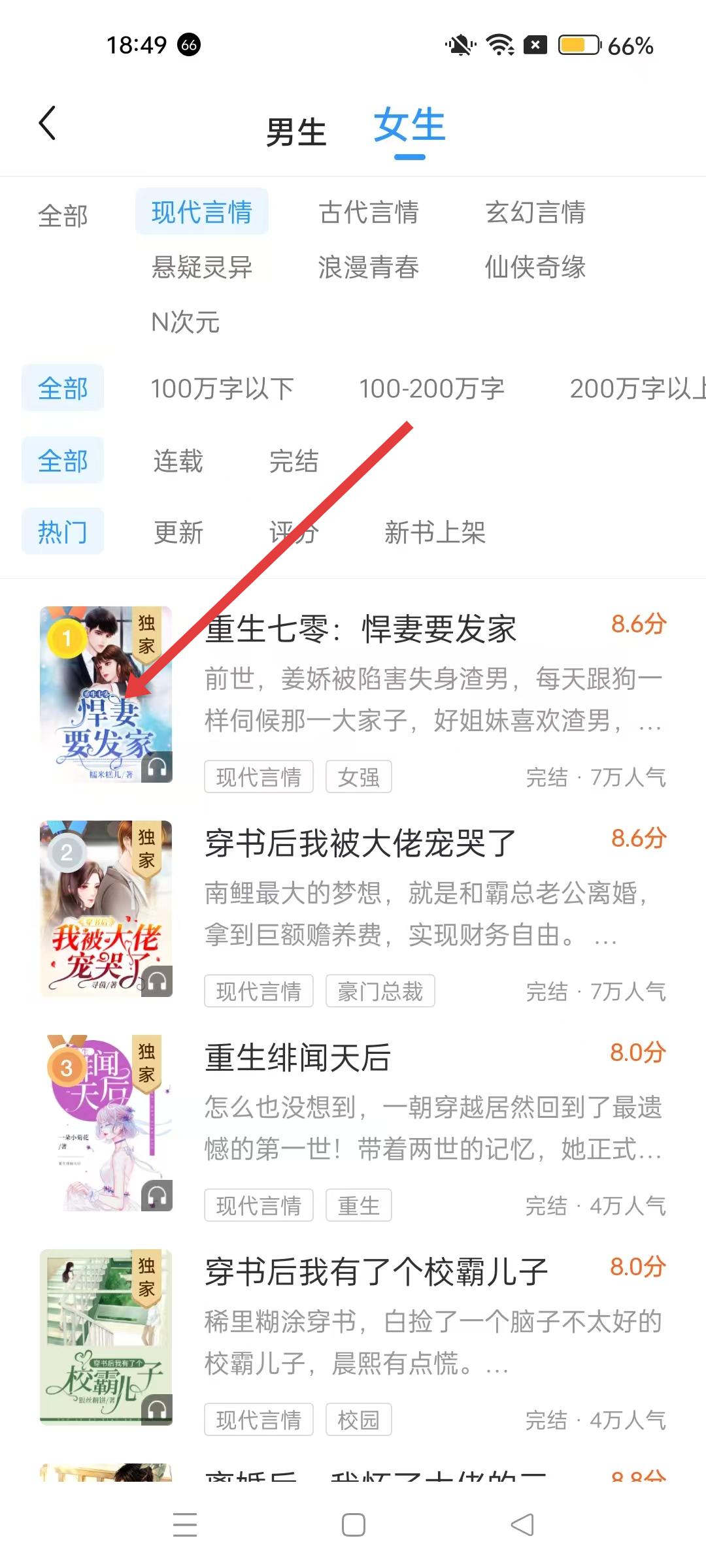Image resolution: width=706 pixels, height=1568 pixels.
Task: Select the 古代言情 category
Action: [x=369, y=212]
